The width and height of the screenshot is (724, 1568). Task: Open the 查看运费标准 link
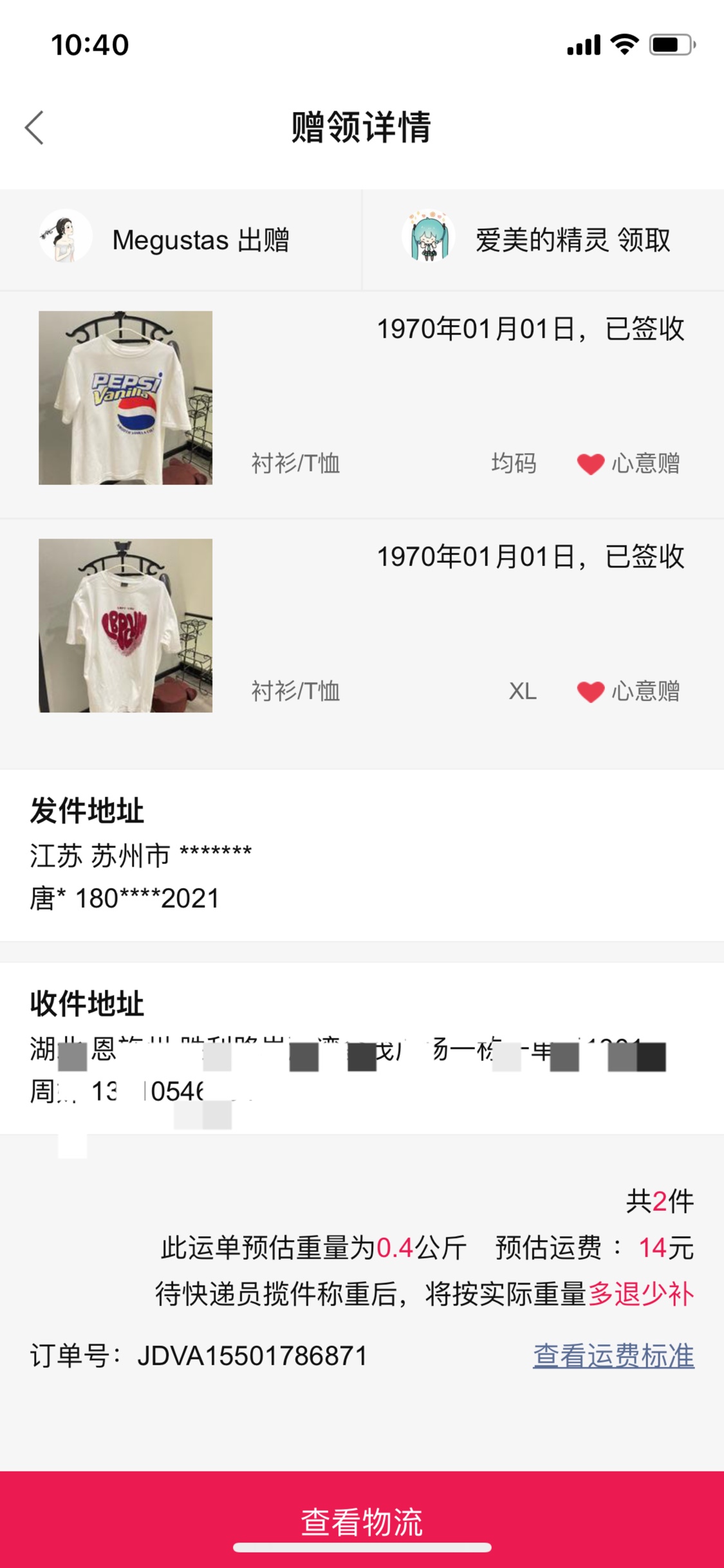coord(613,1356)
